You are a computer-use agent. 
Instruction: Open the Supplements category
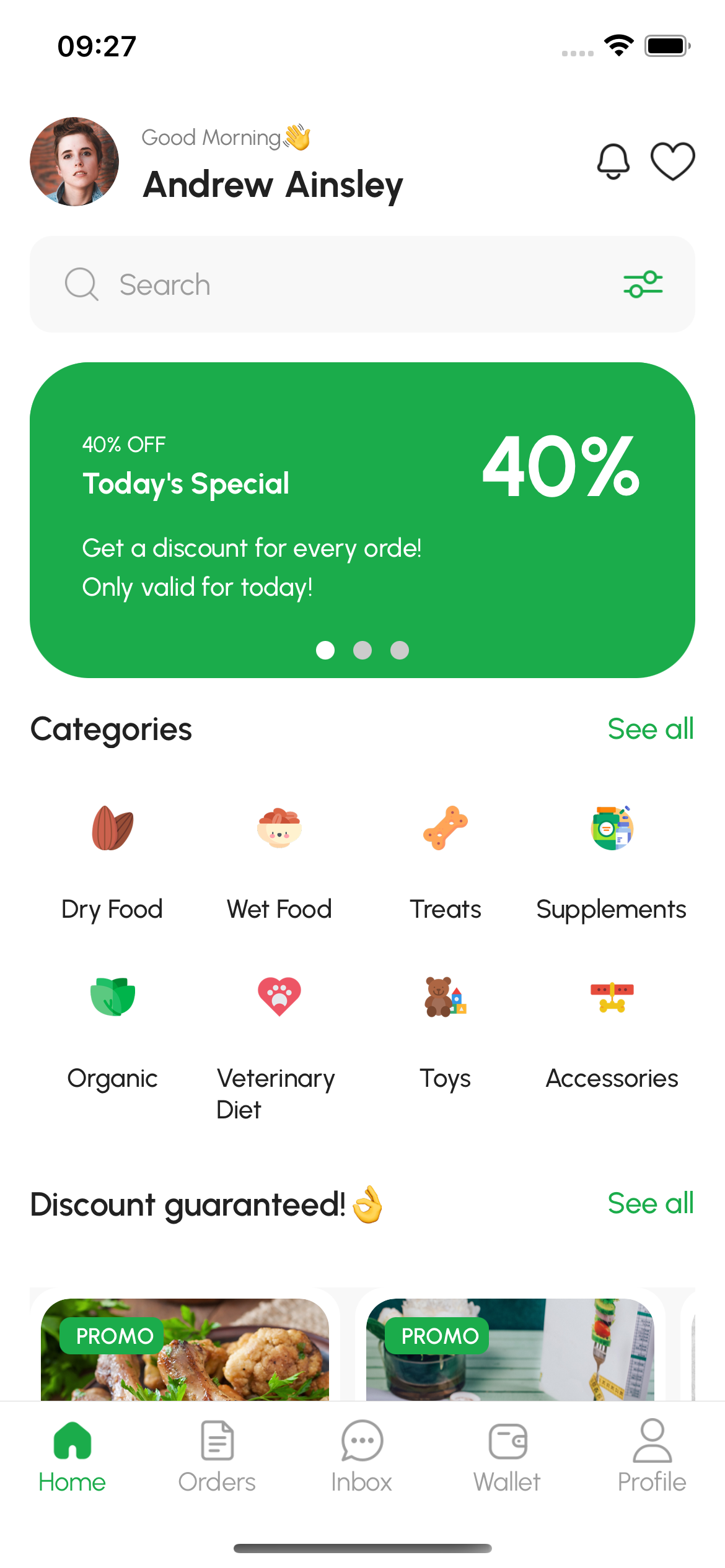click(612, 861)
